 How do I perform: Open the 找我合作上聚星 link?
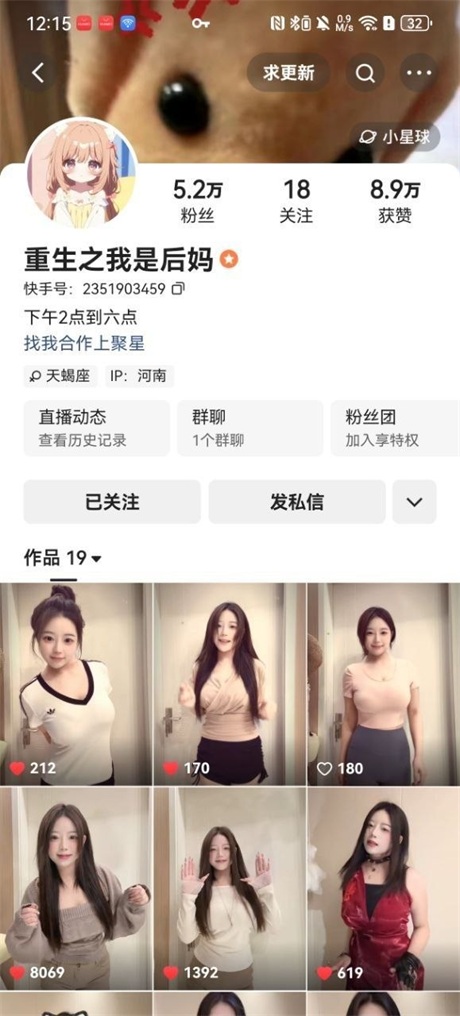[x=84, y=343]
